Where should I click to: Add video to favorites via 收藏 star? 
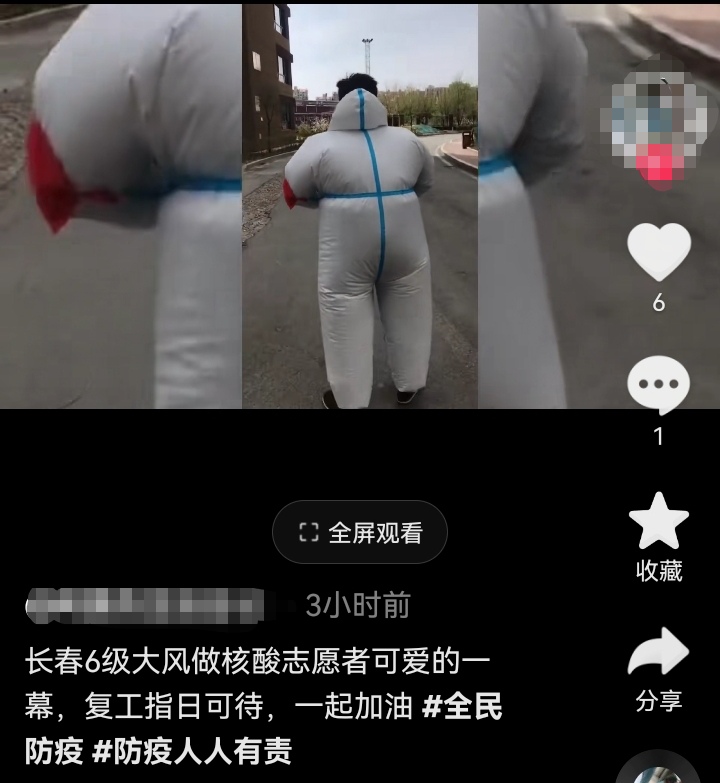point(658,523)
